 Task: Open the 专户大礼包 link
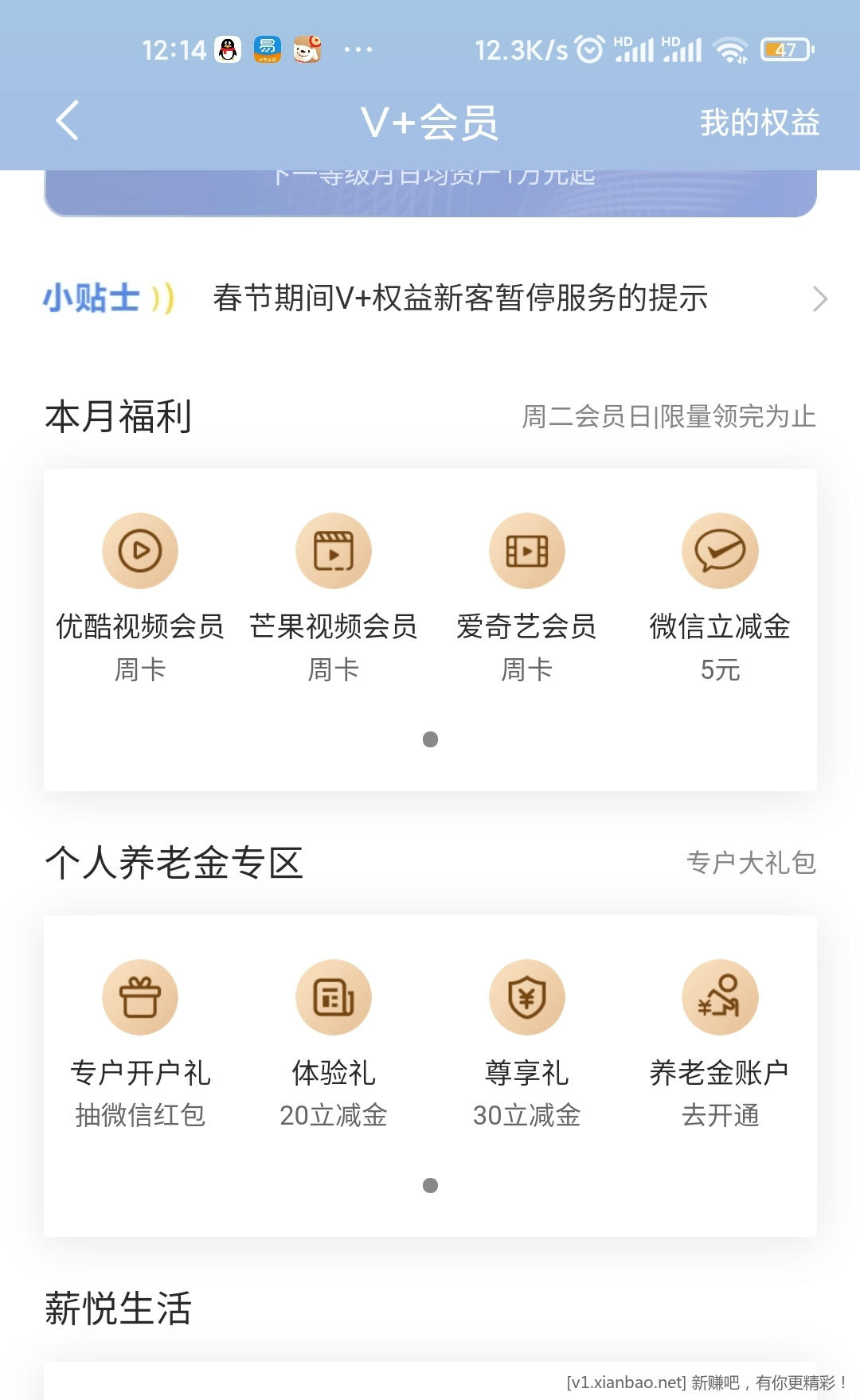[751, 863]
